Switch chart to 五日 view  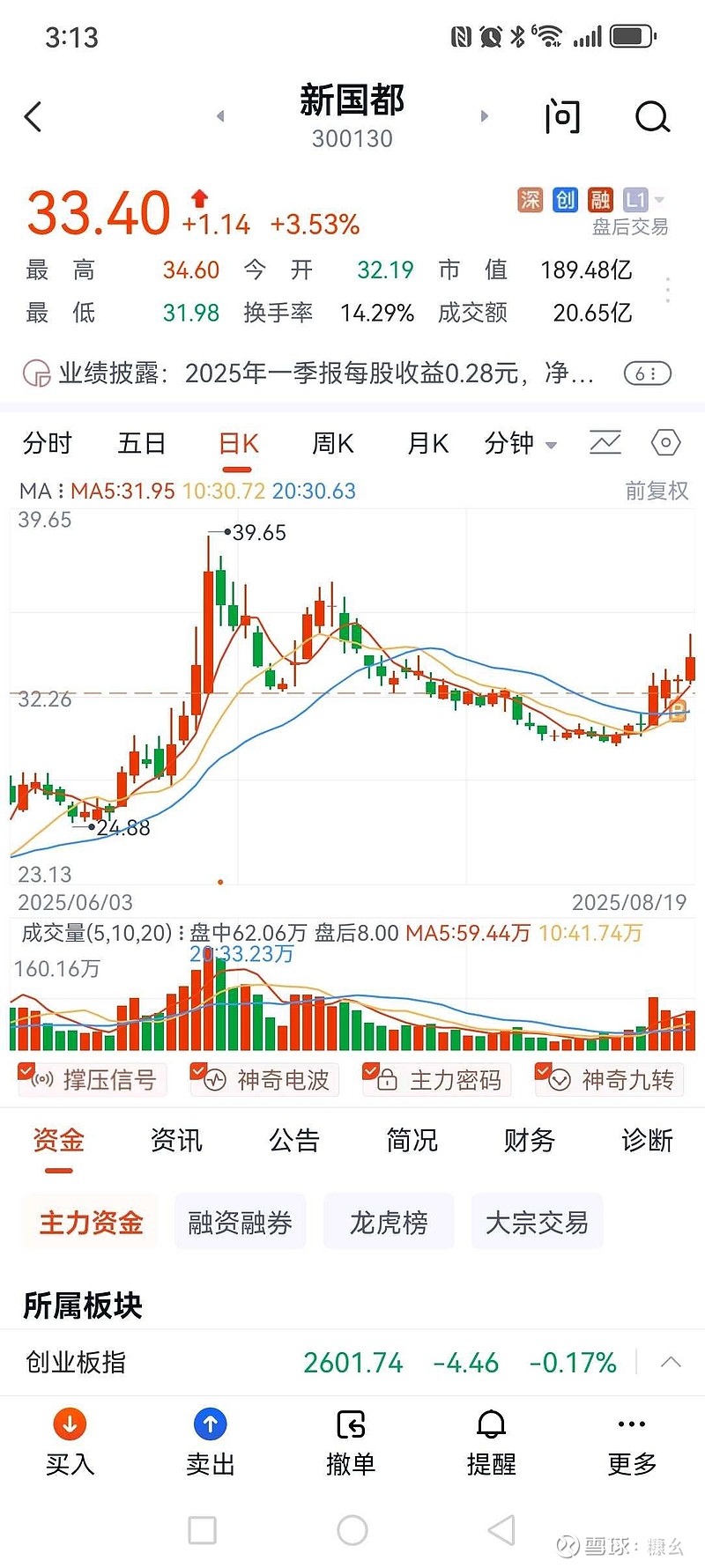[142, 443]
